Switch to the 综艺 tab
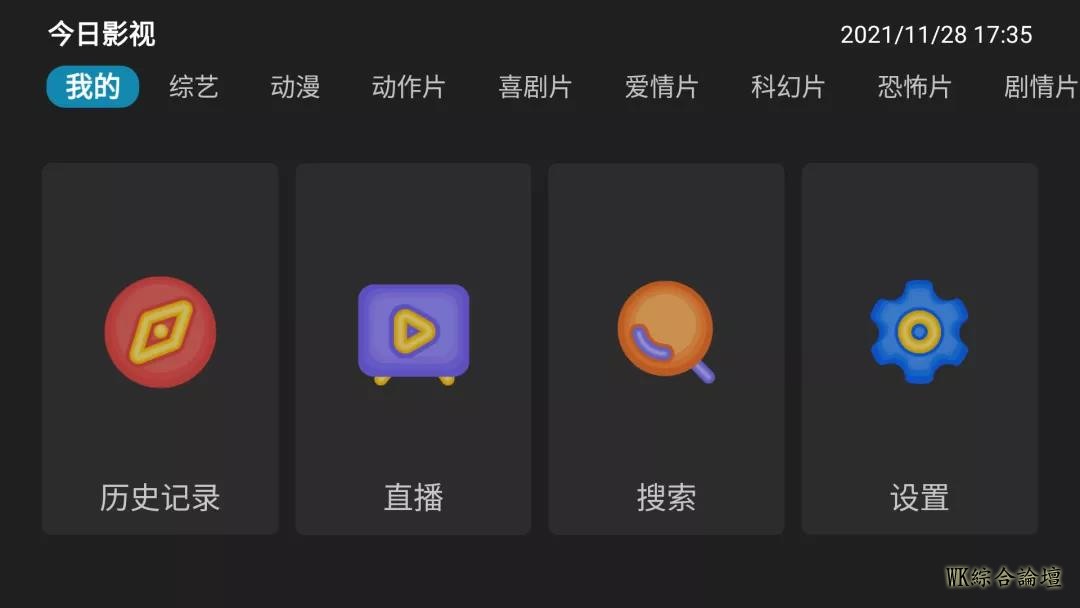The width and height of the screenshot is (1080, 608). pyautogui.click(x=194, y=87)
